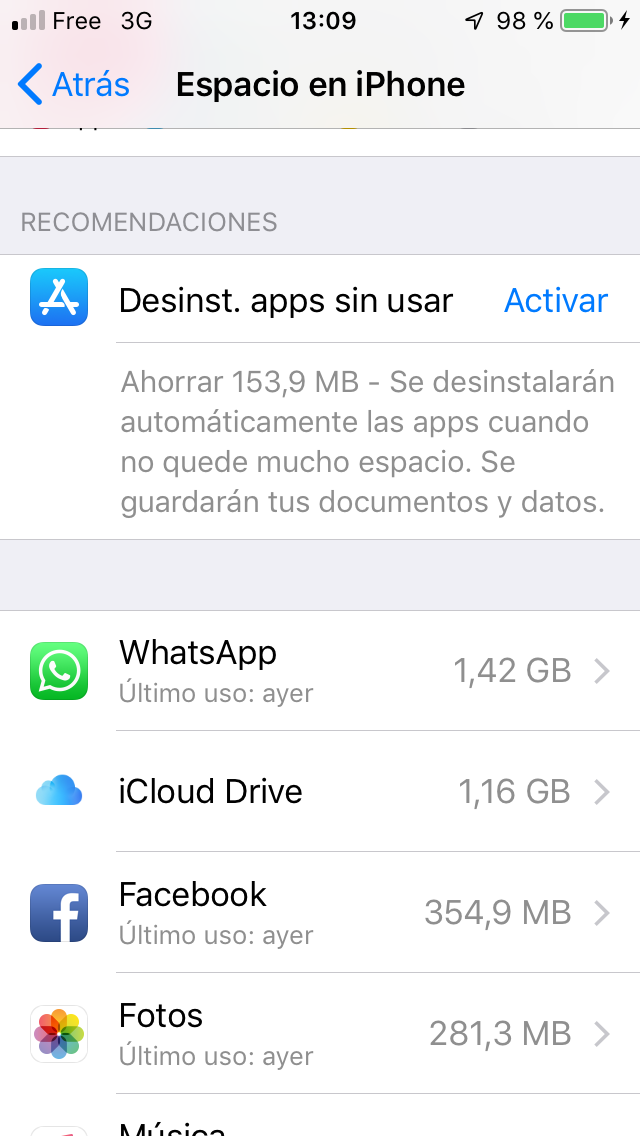Image resolution: width=640 pixels, height=1136 pixels.
Task: View Facebook storage usage
Action: (320, 913)
